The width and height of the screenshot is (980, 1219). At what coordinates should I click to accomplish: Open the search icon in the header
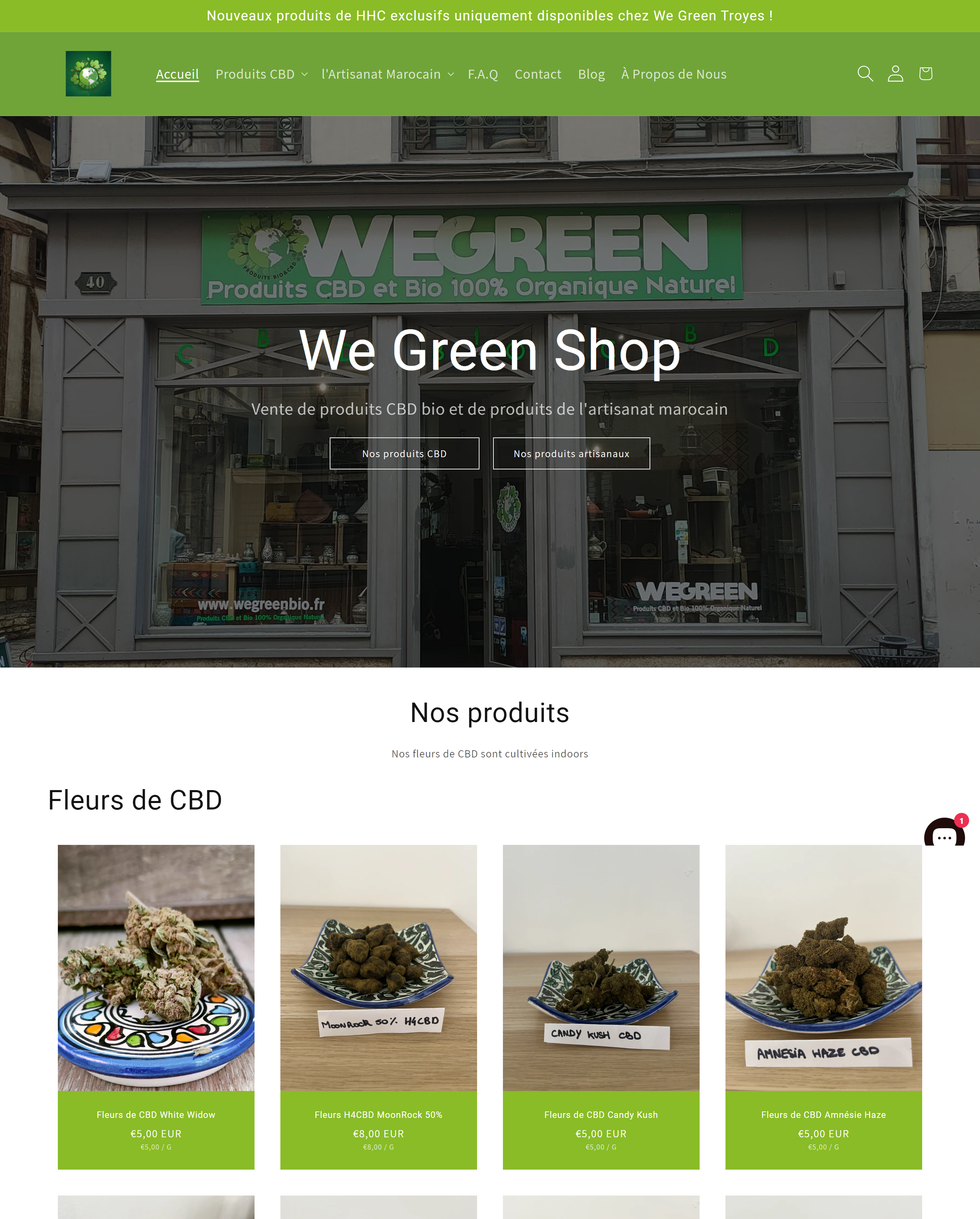coord(865,74)
